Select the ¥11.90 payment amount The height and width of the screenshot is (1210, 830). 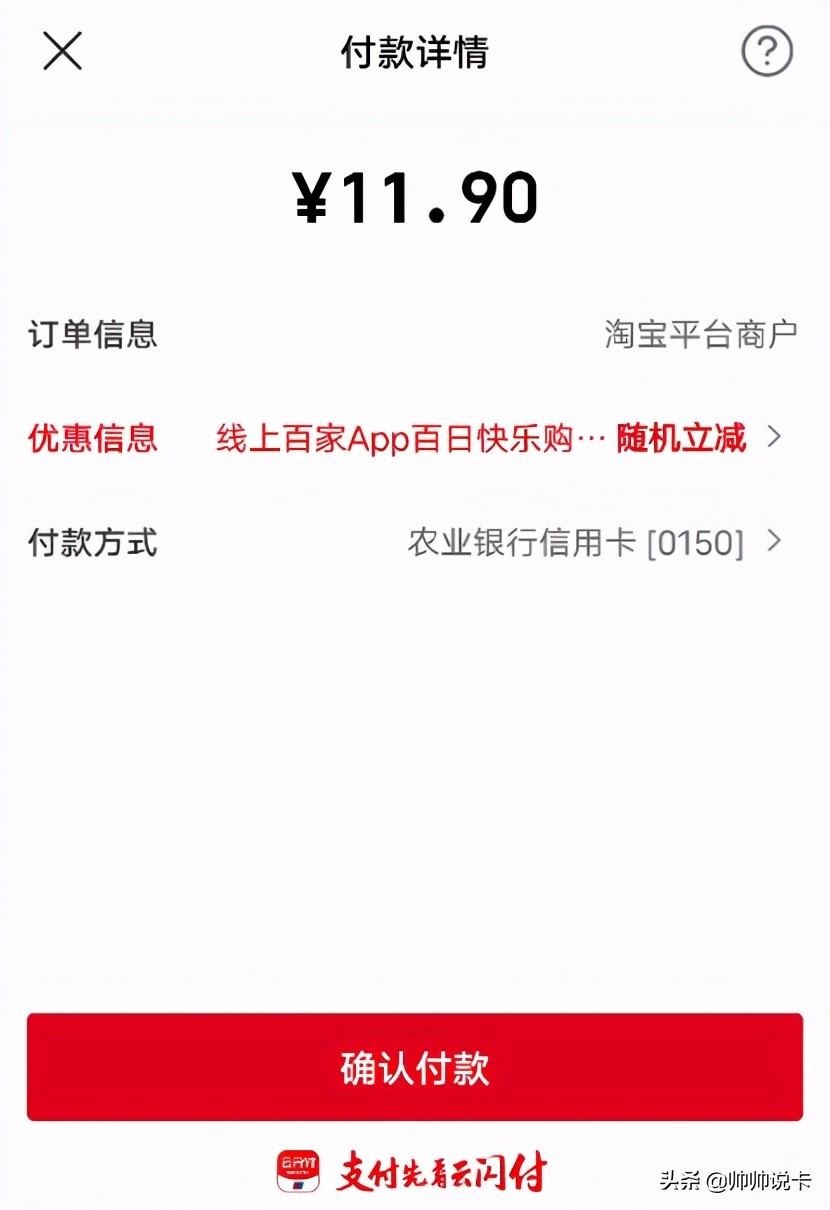click(415, 196)
